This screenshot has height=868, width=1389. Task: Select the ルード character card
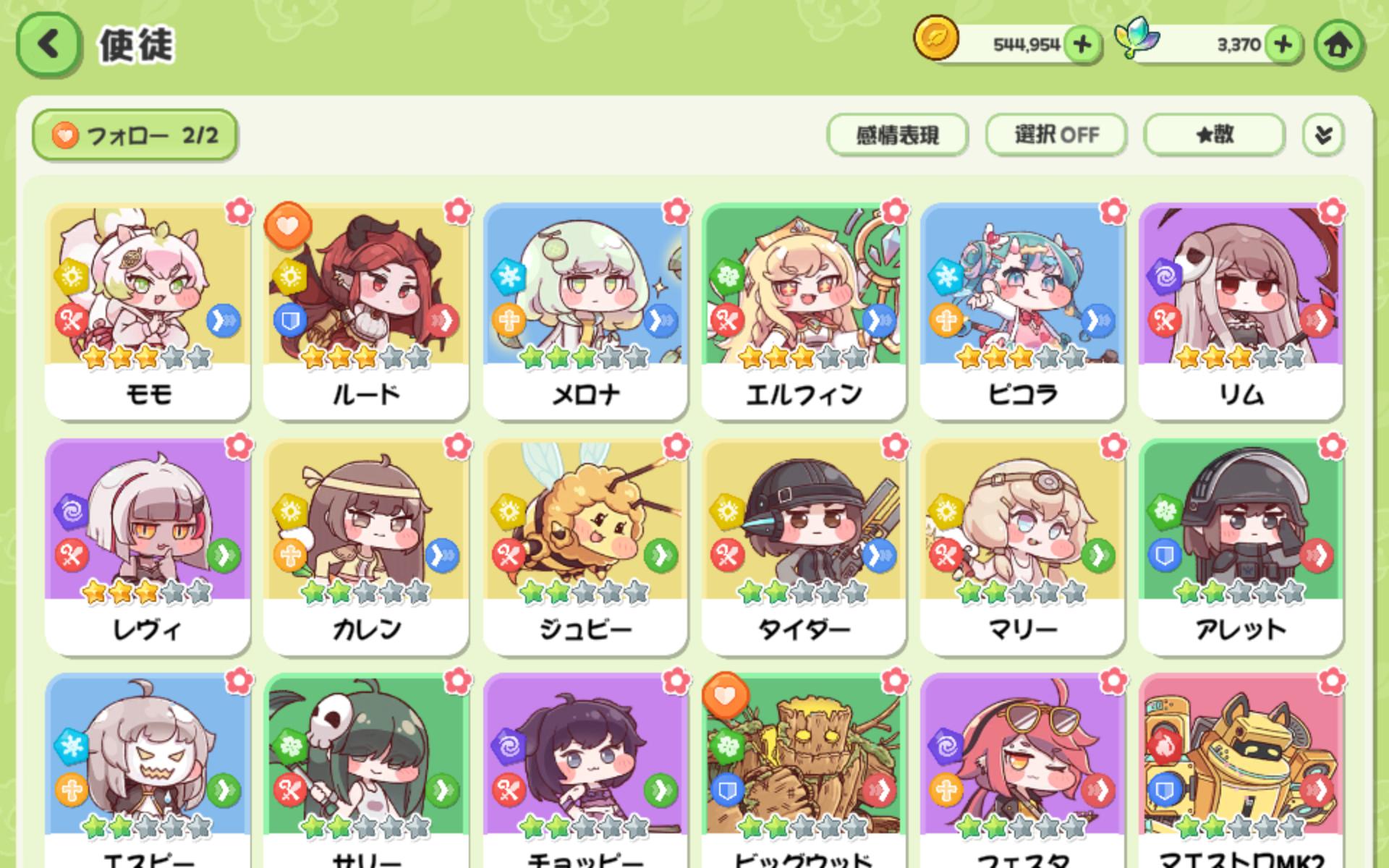(x=366, y=311)
